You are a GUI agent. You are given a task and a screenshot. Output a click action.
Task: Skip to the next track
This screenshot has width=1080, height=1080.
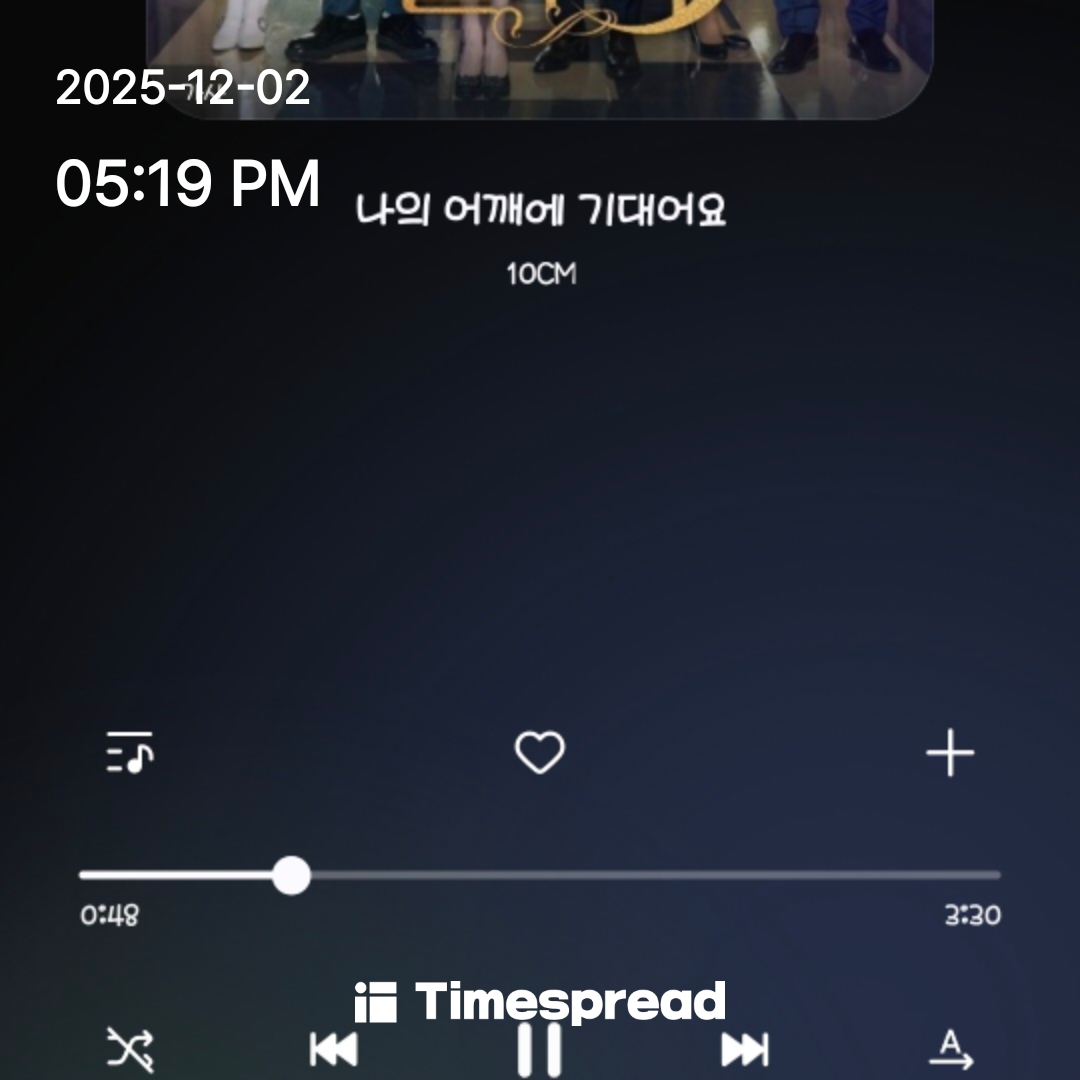(745, 1050)
